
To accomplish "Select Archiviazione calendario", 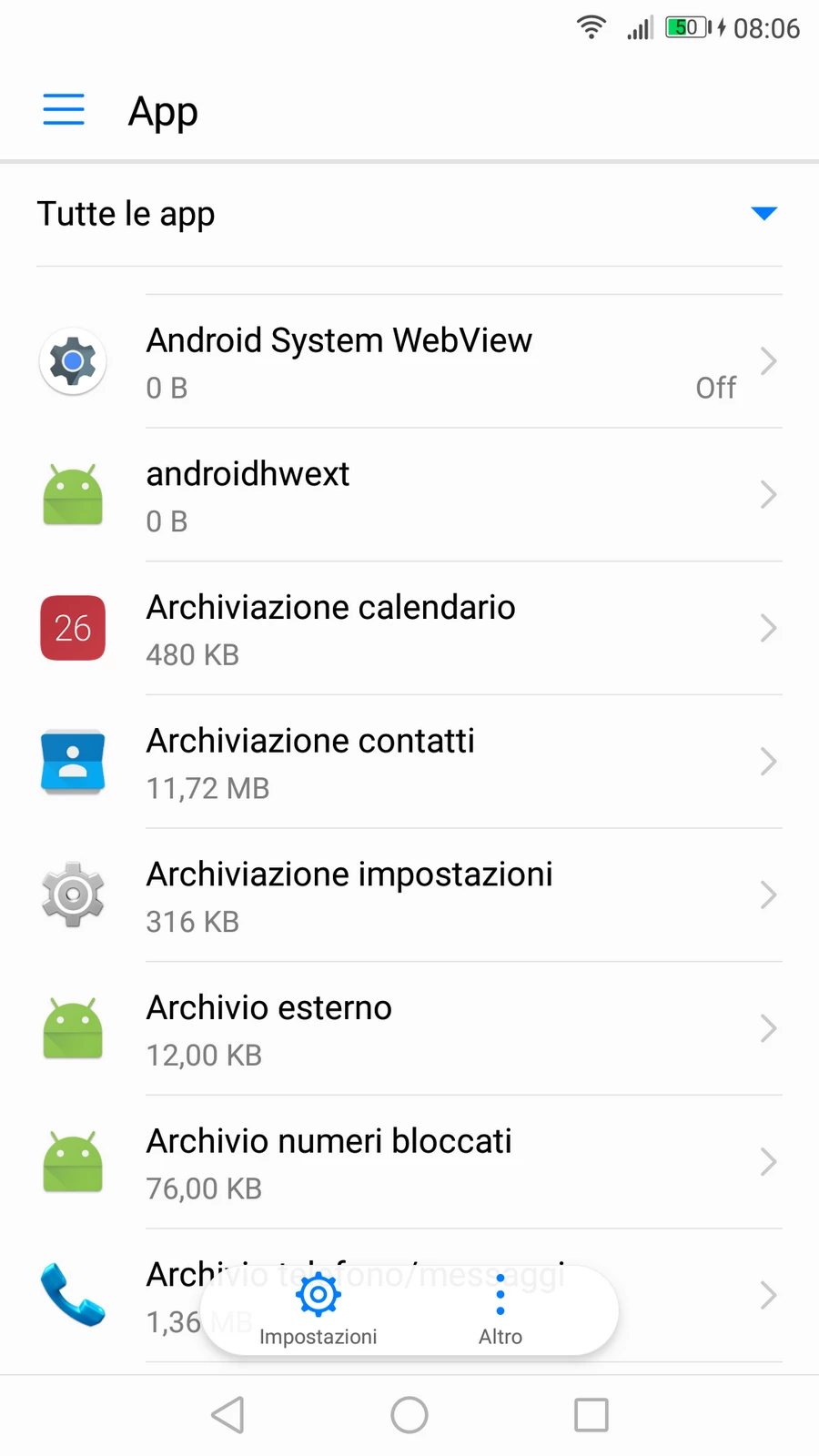I will point(409,628).
